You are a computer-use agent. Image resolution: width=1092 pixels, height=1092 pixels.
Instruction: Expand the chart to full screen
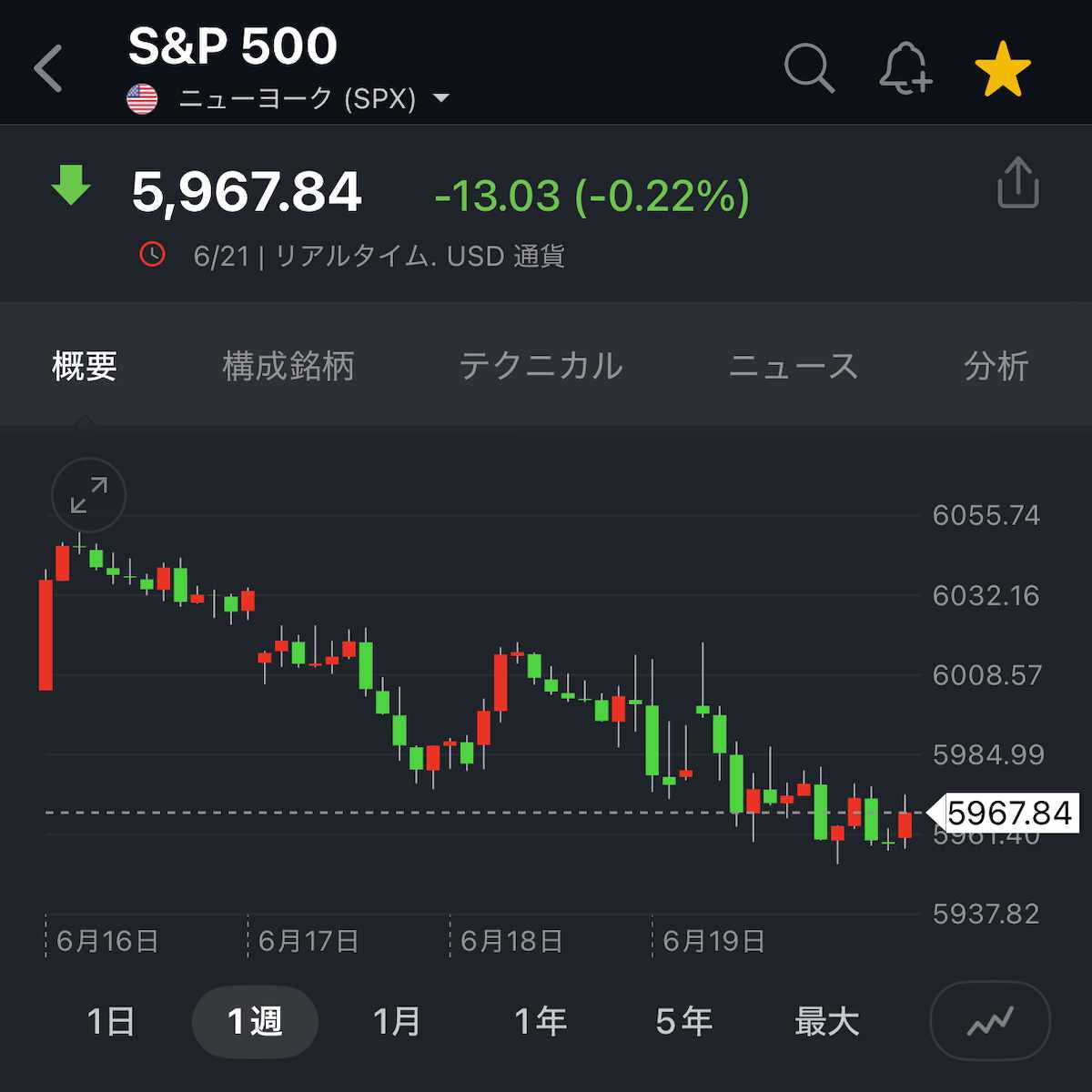point(88,495)
